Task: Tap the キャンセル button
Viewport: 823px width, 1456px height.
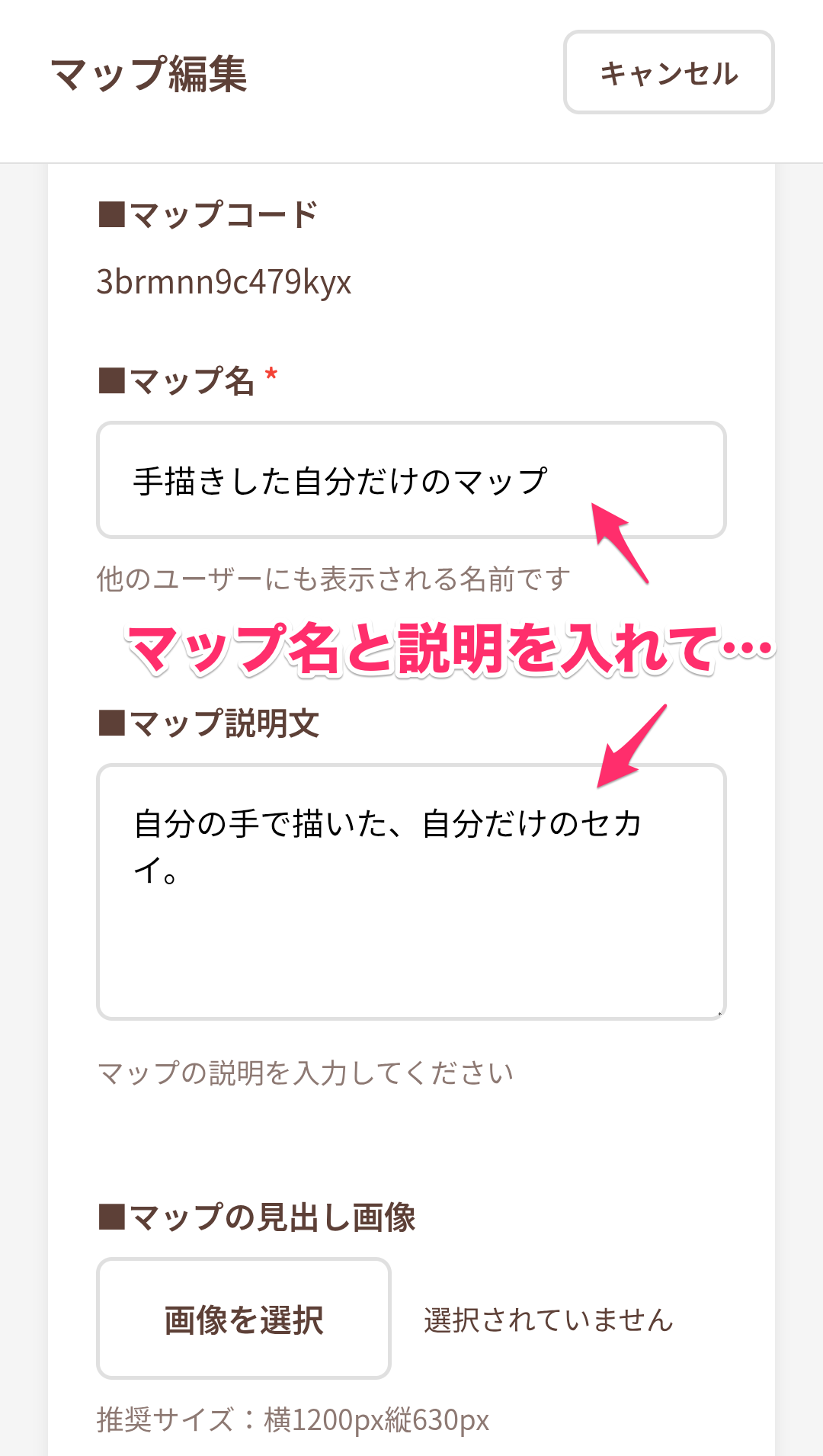Action: pos(668,73)
